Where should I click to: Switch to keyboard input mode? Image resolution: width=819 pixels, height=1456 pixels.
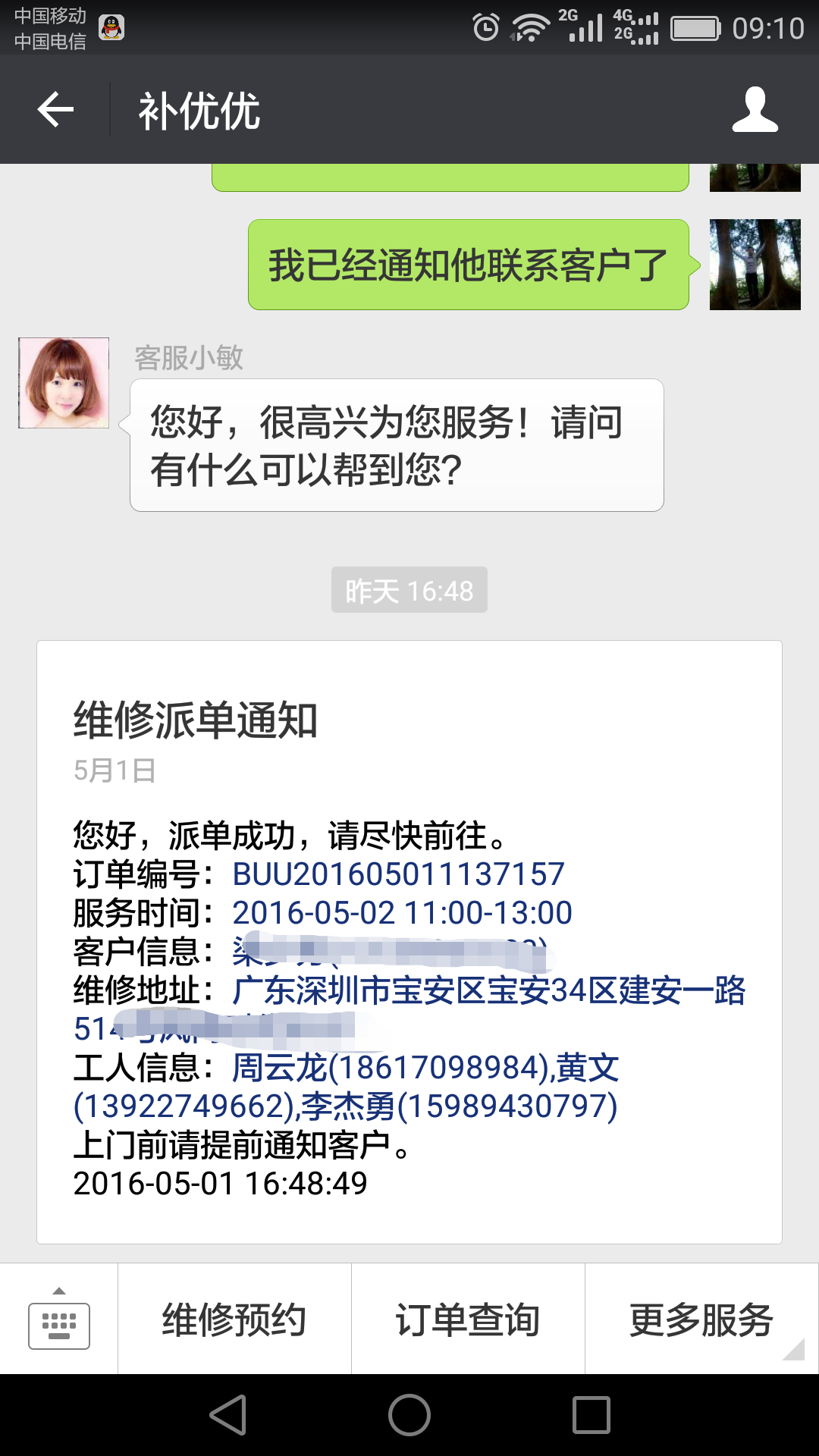click(59, 1320)
